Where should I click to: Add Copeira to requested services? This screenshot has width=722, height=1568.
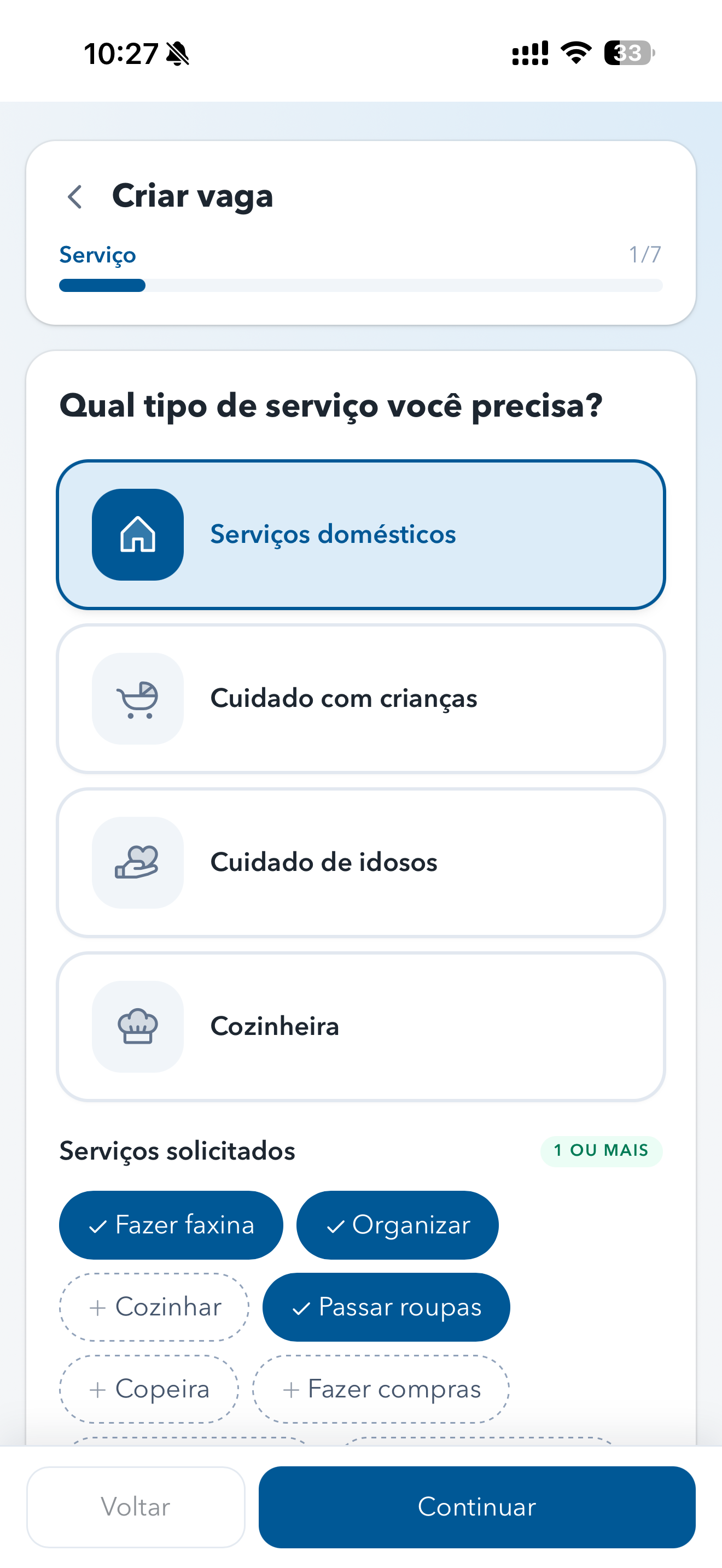click(x=149, y=1389)
